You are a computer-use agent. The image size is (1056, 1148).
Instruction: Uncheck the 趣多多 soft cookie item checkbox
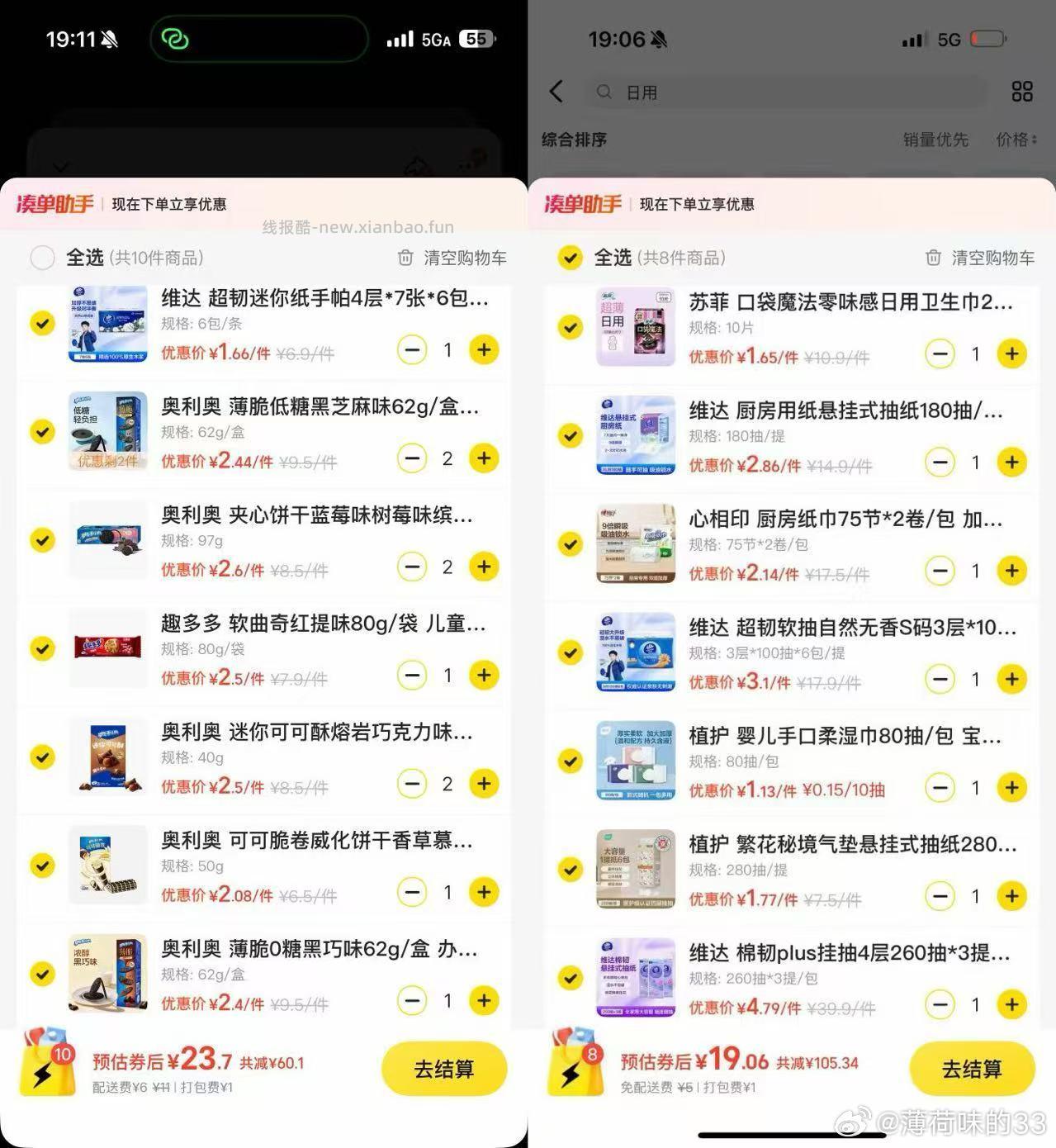click(42, 649)
